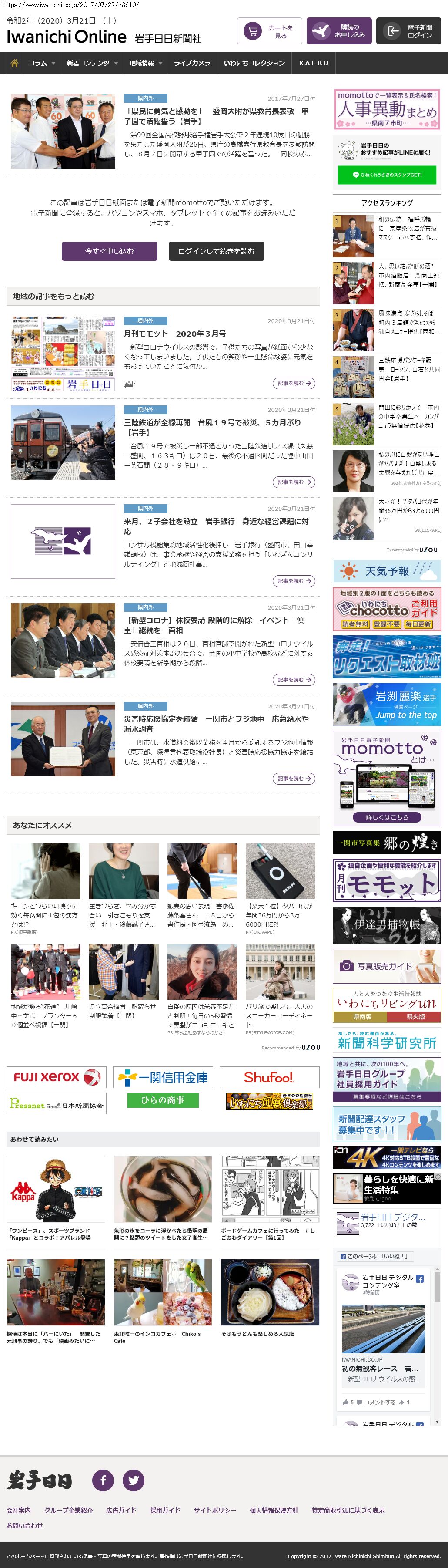The height and width of the screenshot is (1568, 448).
Task: Open the Facebook icon in footer
Action: pos(103,1480)
